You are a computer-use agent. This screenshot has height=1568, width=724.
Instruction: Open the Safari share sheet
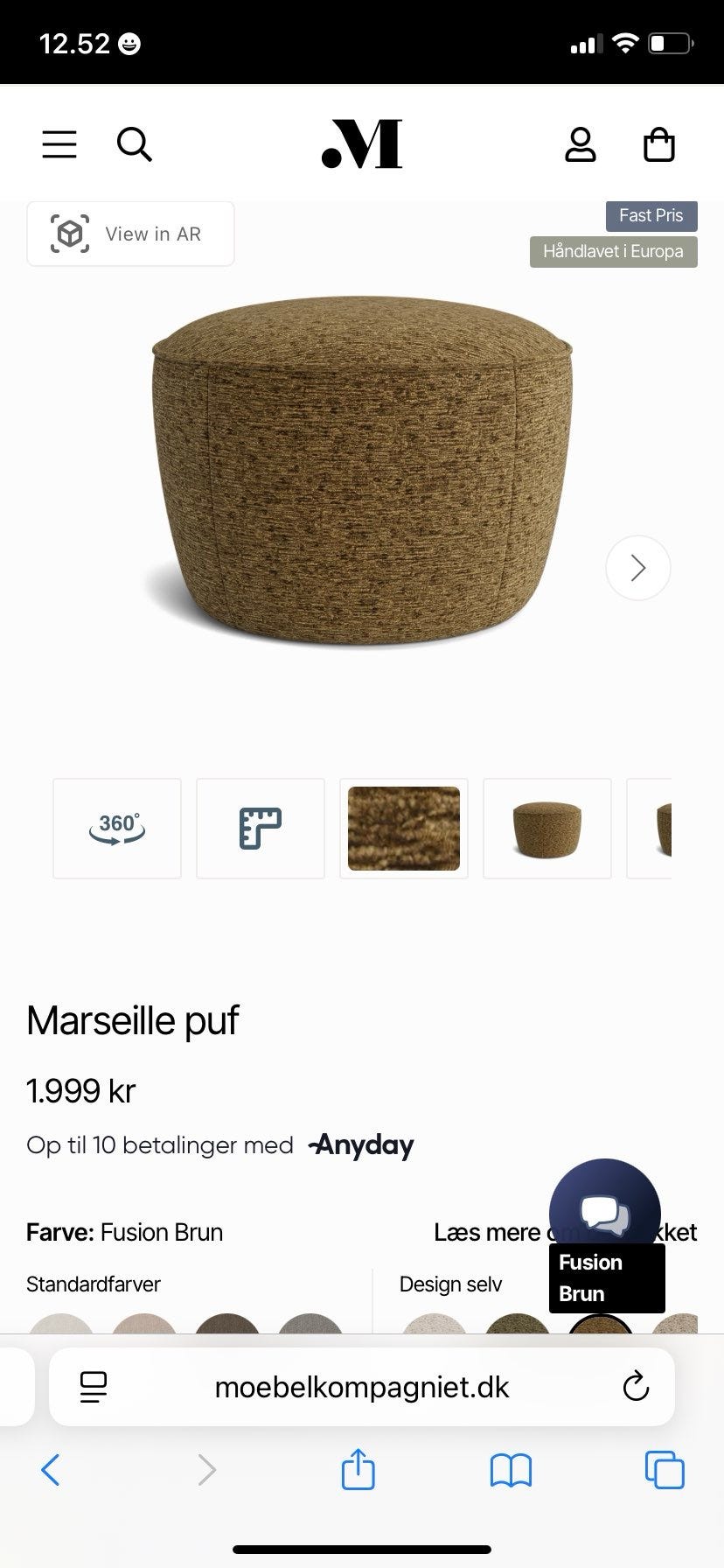click(x=357, y=1471)
